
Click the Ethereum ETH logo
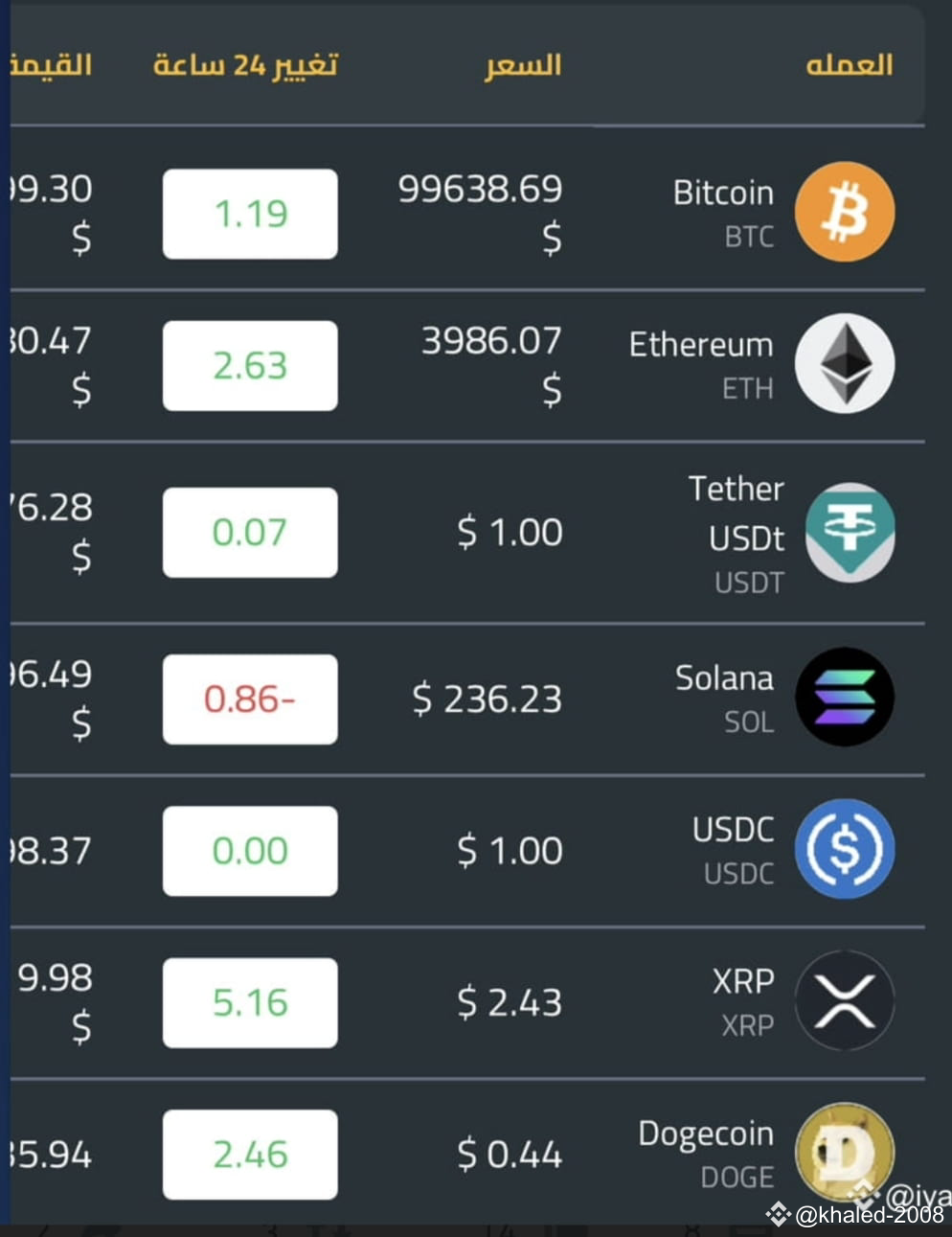click(844, 363)
